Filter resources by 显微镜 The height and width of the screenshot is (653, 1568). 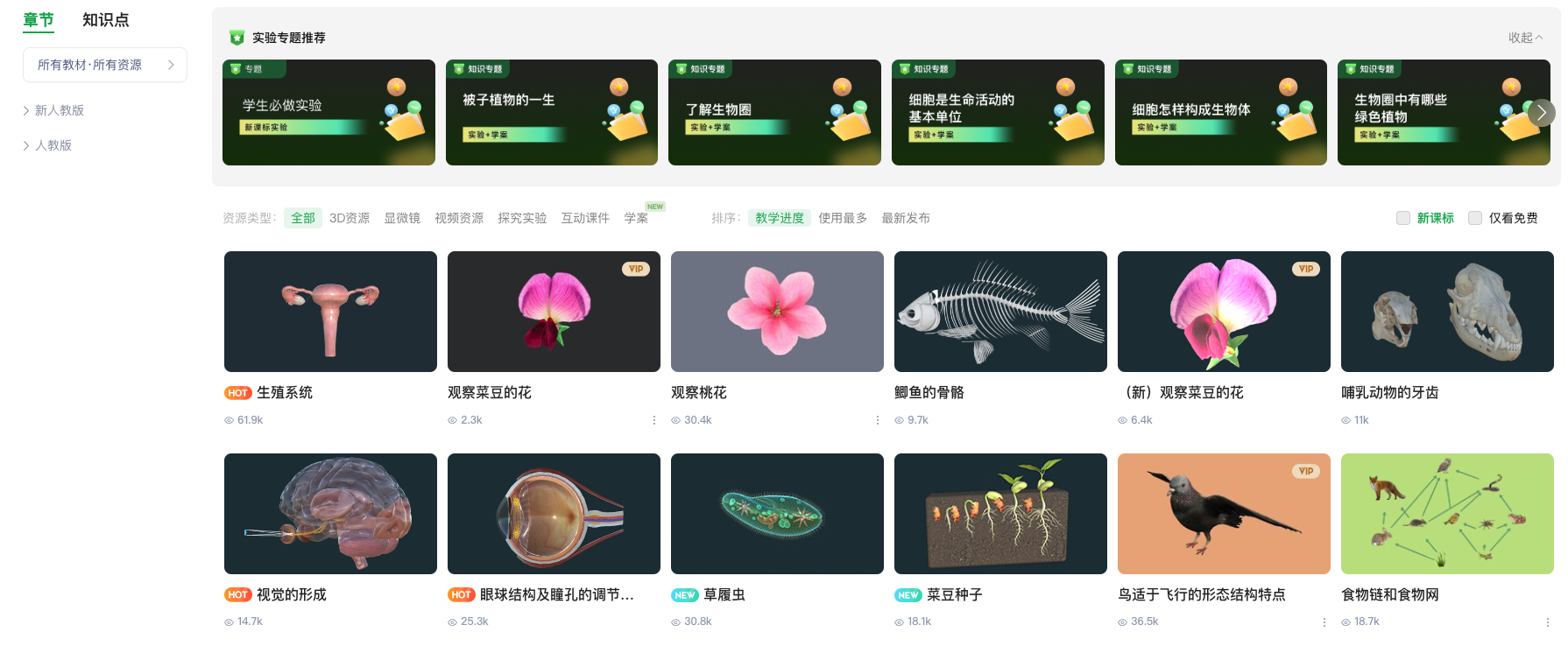pyautogui.click(x=402, y=218)
